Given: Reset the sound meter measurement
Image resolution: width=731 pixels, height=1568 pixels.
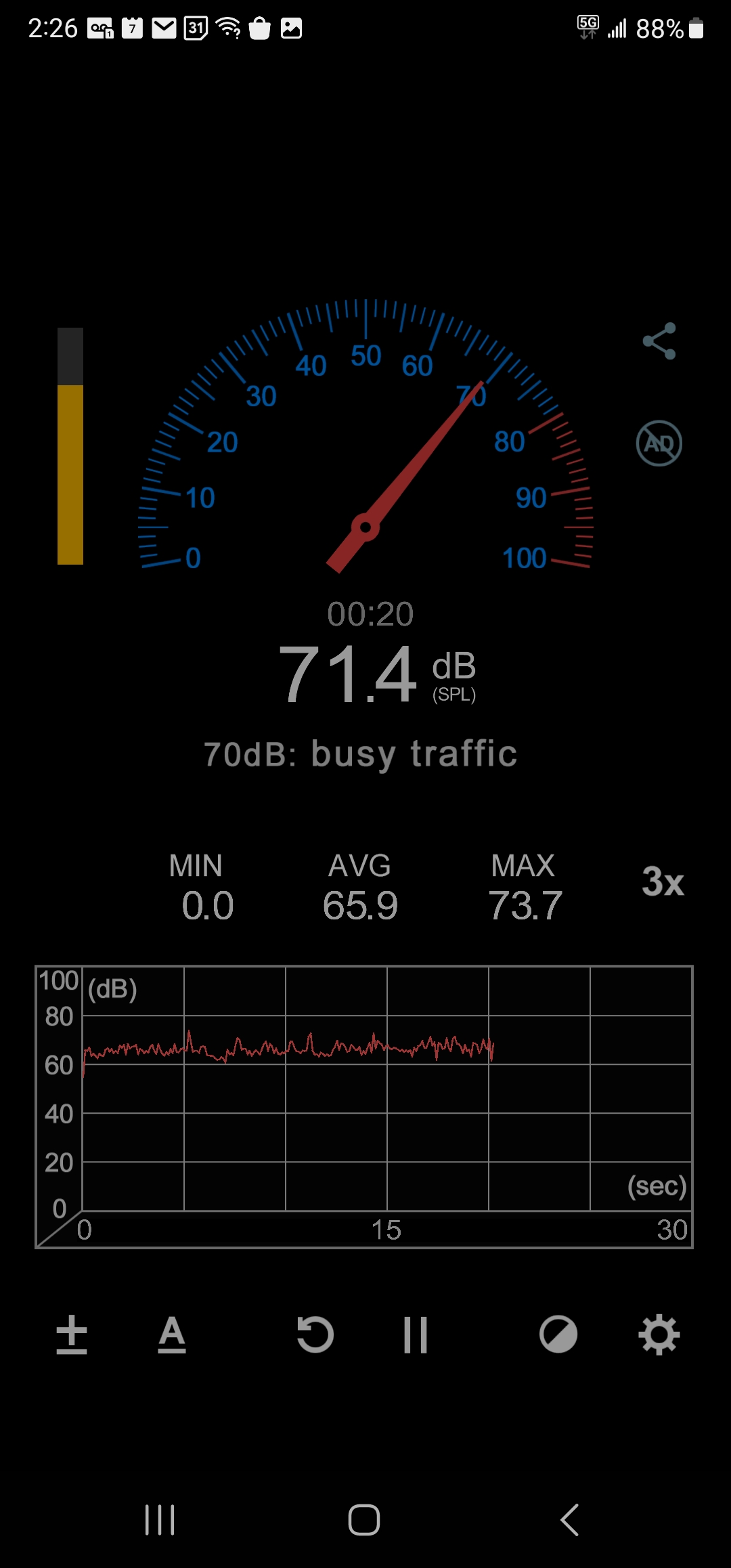Looking at the screenshot, I should [x=315, y=1334].
